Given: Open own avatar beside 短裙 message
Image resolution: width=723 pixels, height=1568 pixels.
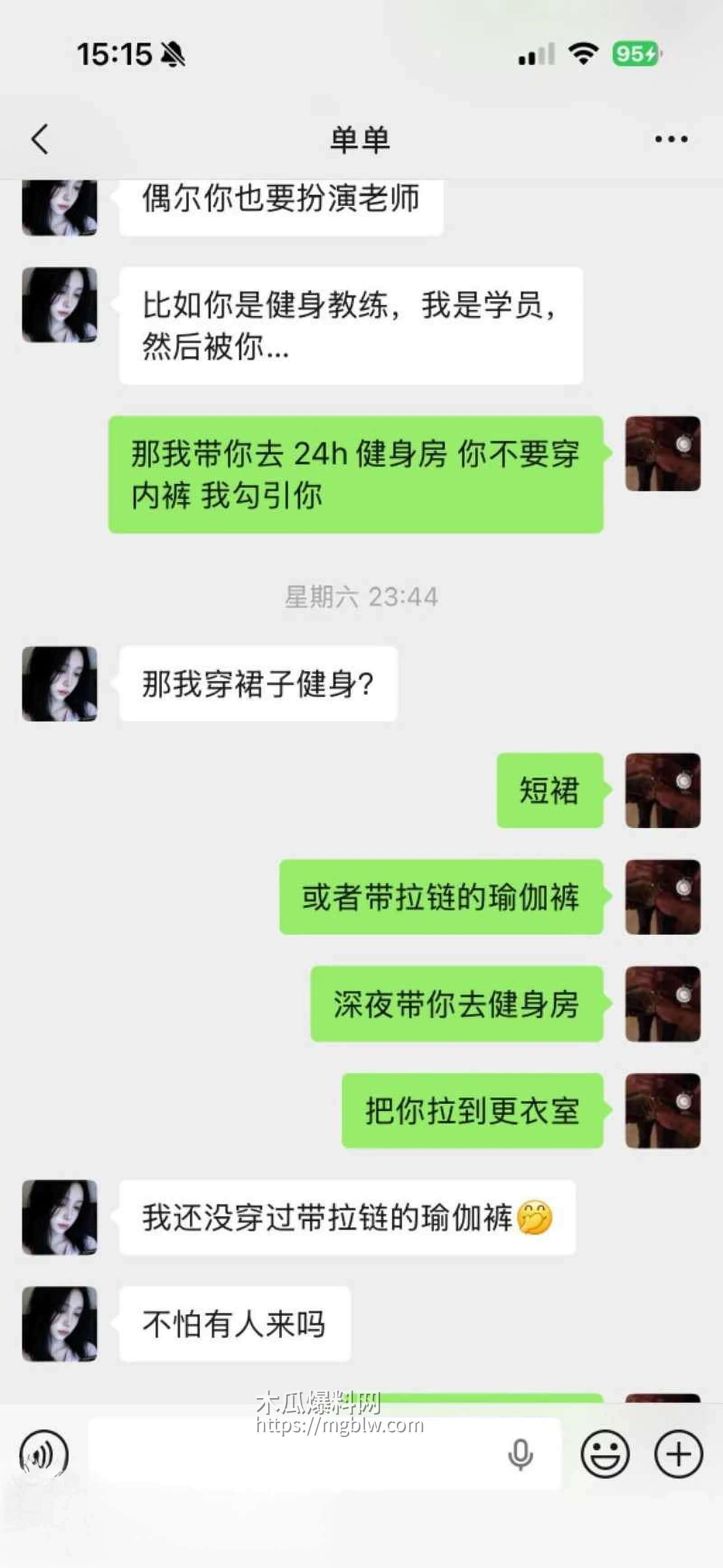Looking at the screenshot, I should tap(663, 790).
